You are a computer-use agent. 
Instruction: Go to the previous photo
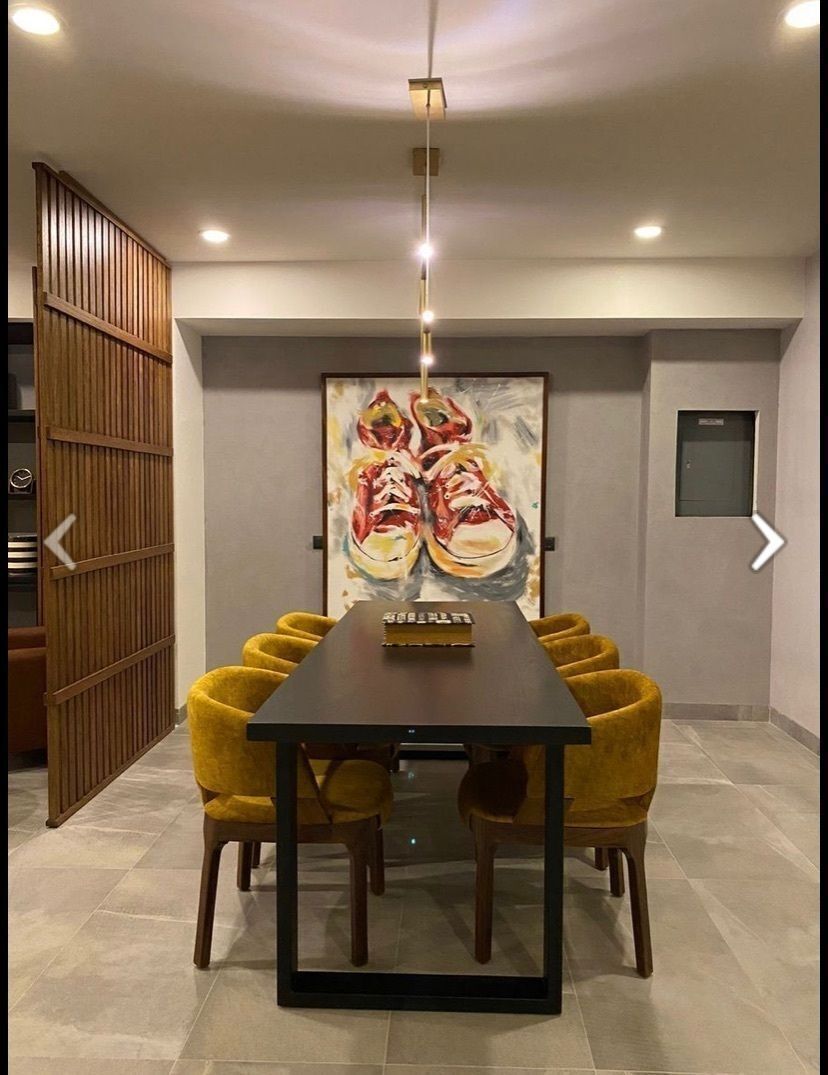pyautogui.click(x=60, y=542)
